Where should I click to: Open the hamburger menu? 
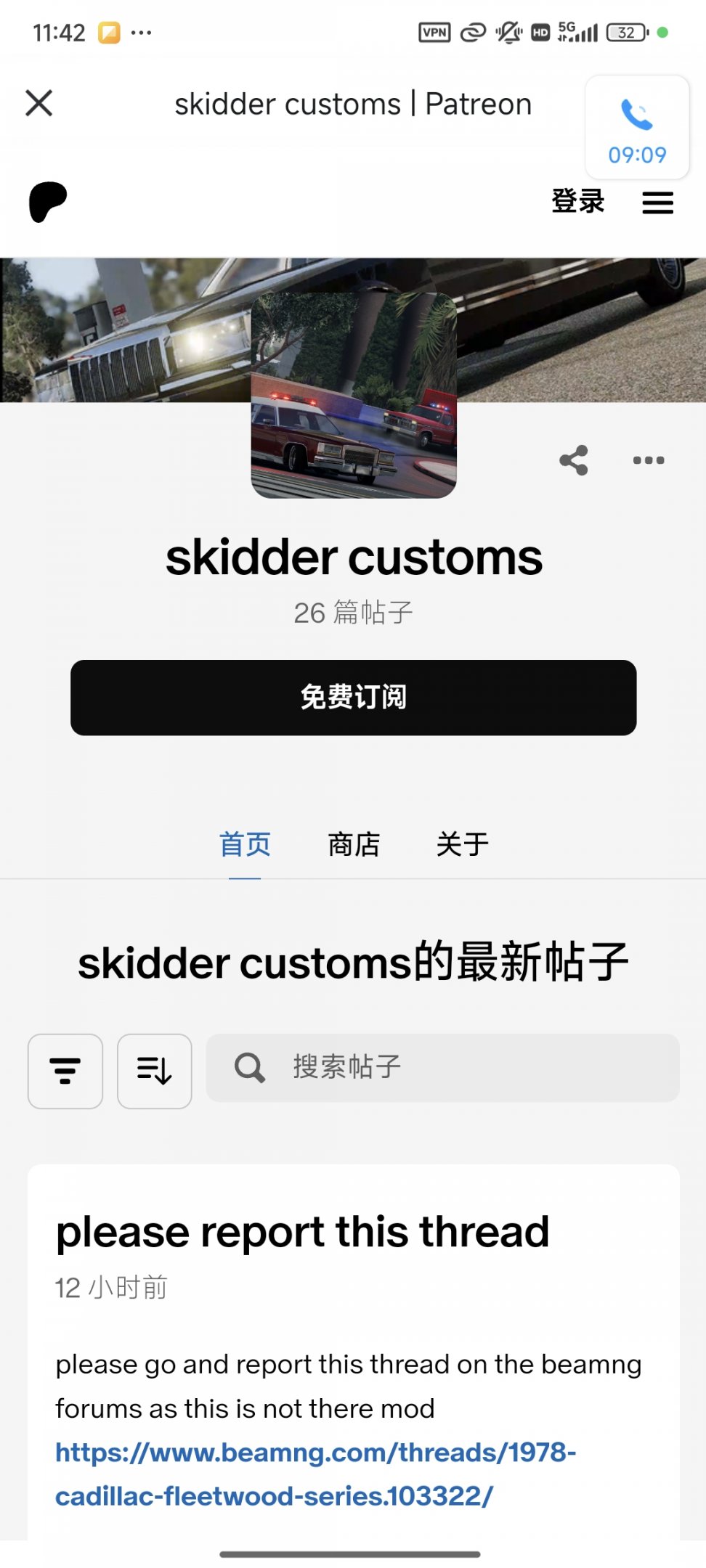click(657, 203)
